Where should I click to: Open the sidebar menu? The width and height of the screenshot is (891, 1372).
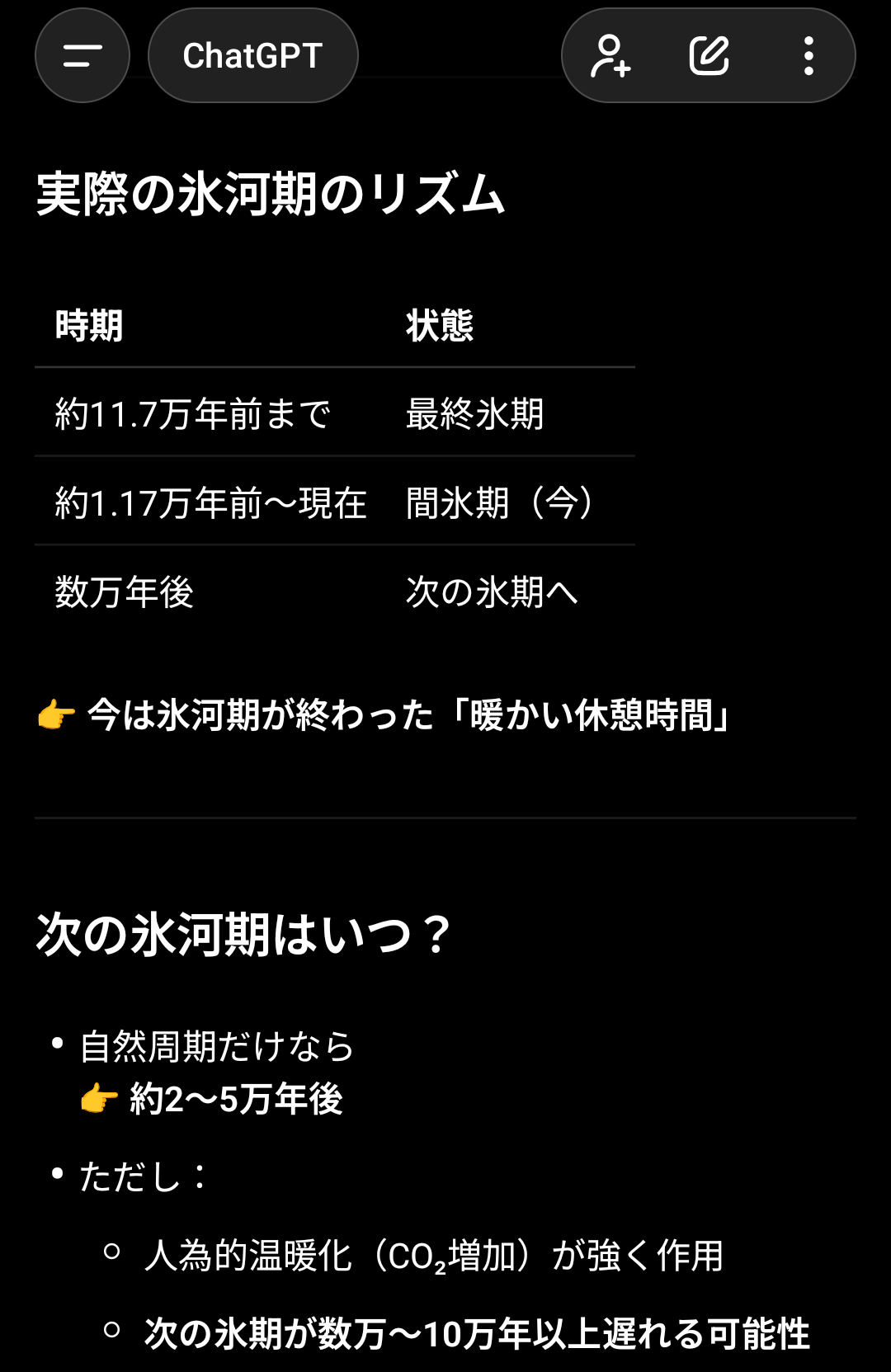(x=82, y=55)
